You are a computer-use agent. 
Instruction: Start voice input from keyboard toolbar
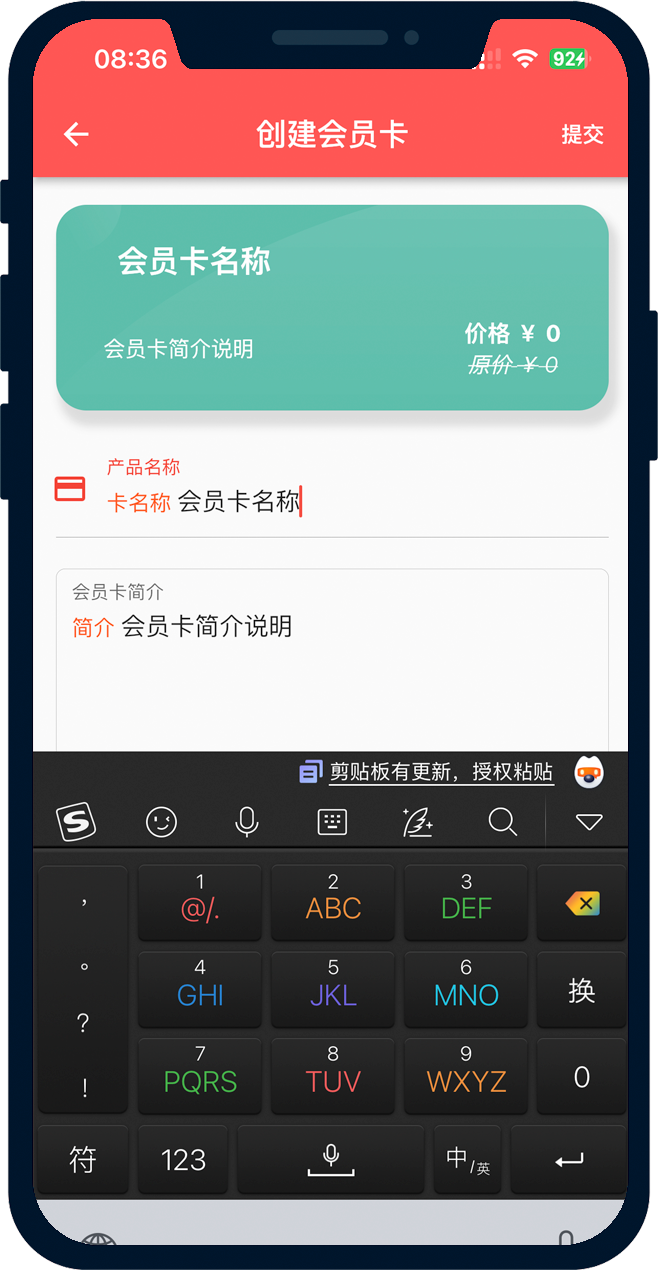coord(246,822)
